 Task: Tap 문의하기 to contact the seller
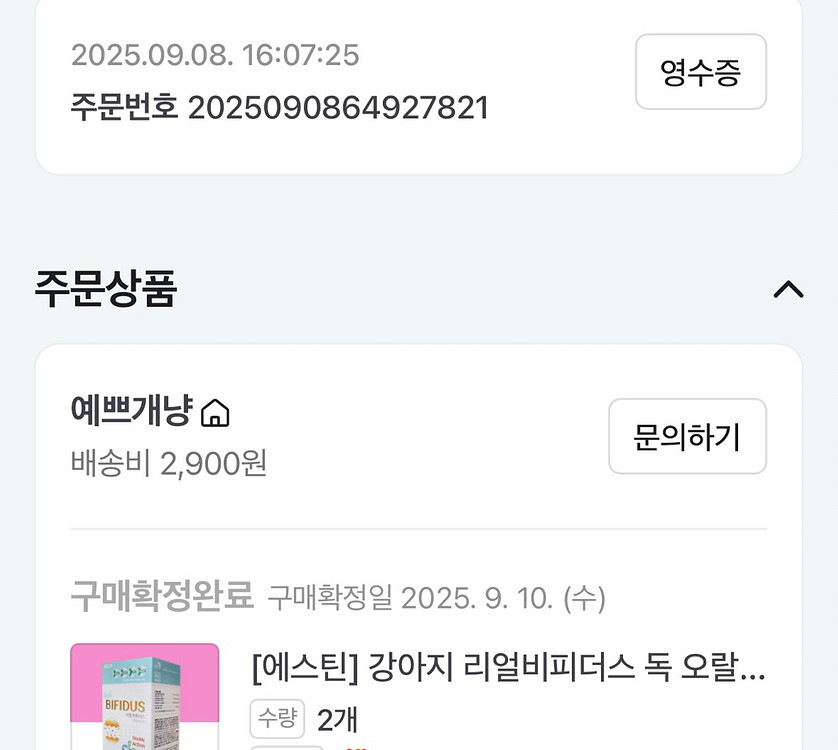[687, 436]
